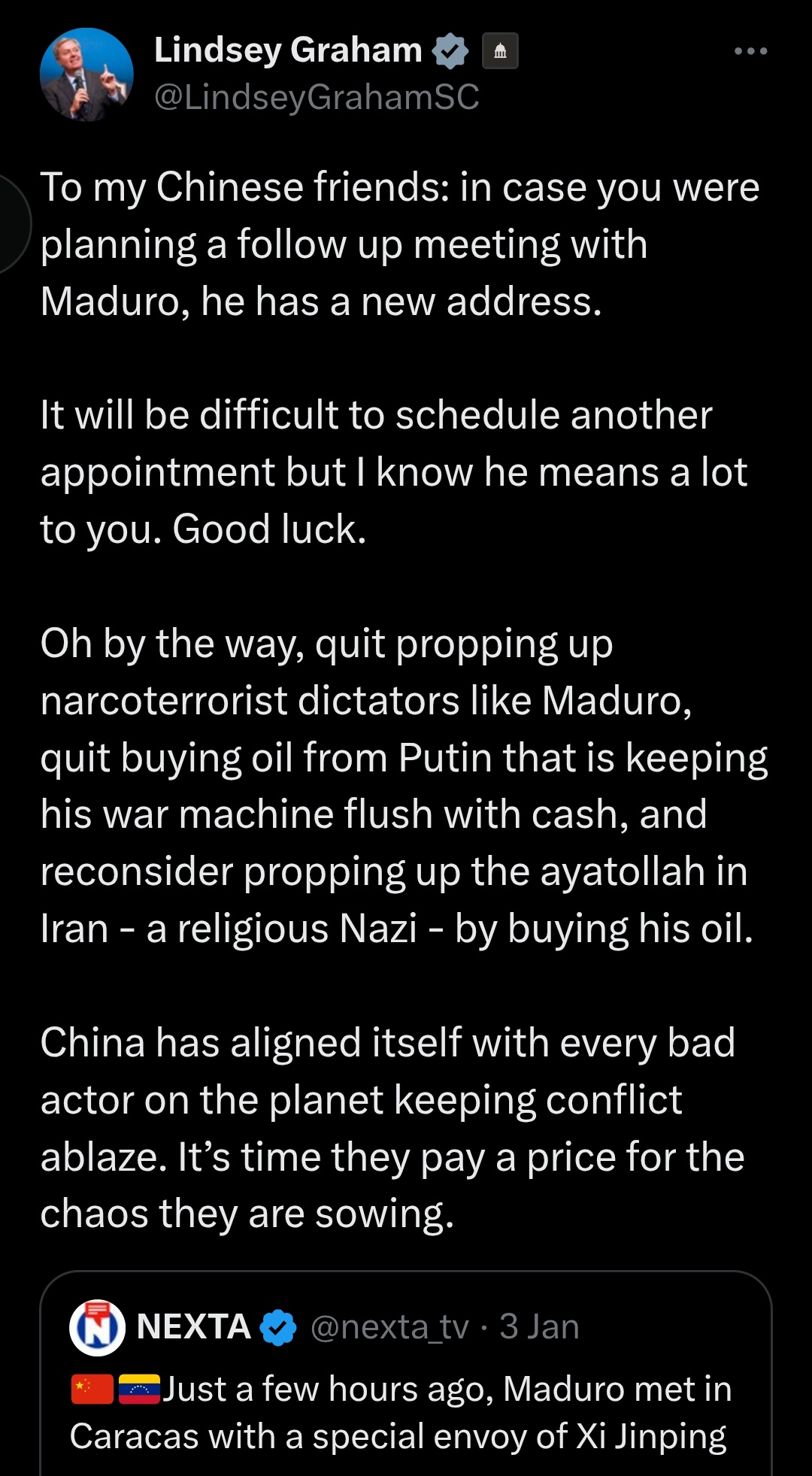Open the @LindseyGrahamSC profile handle
Screen dimensions: 812x1476
(317, 97)
